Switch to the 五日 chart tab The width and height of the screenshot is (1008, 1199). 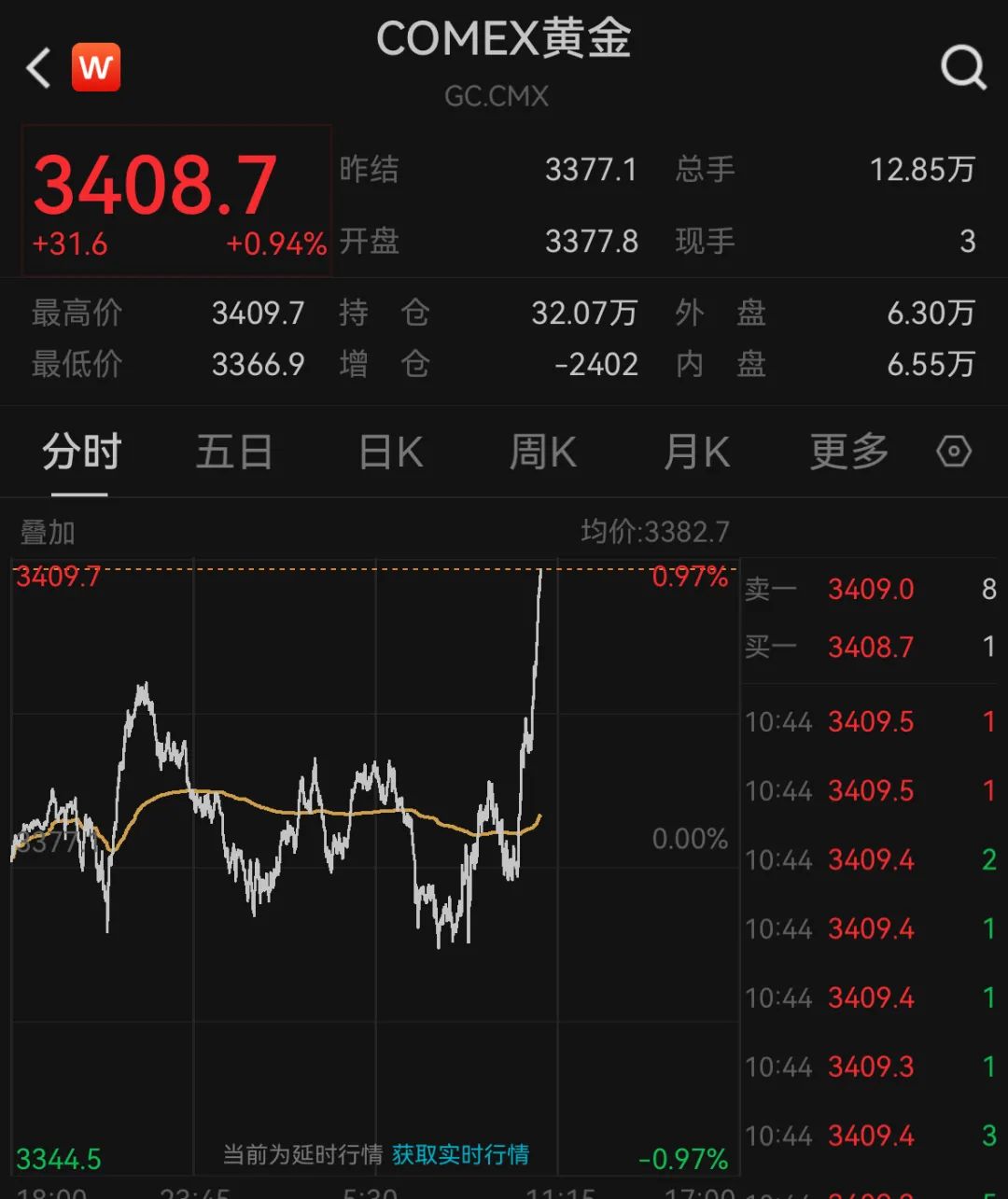coord(233,453)
